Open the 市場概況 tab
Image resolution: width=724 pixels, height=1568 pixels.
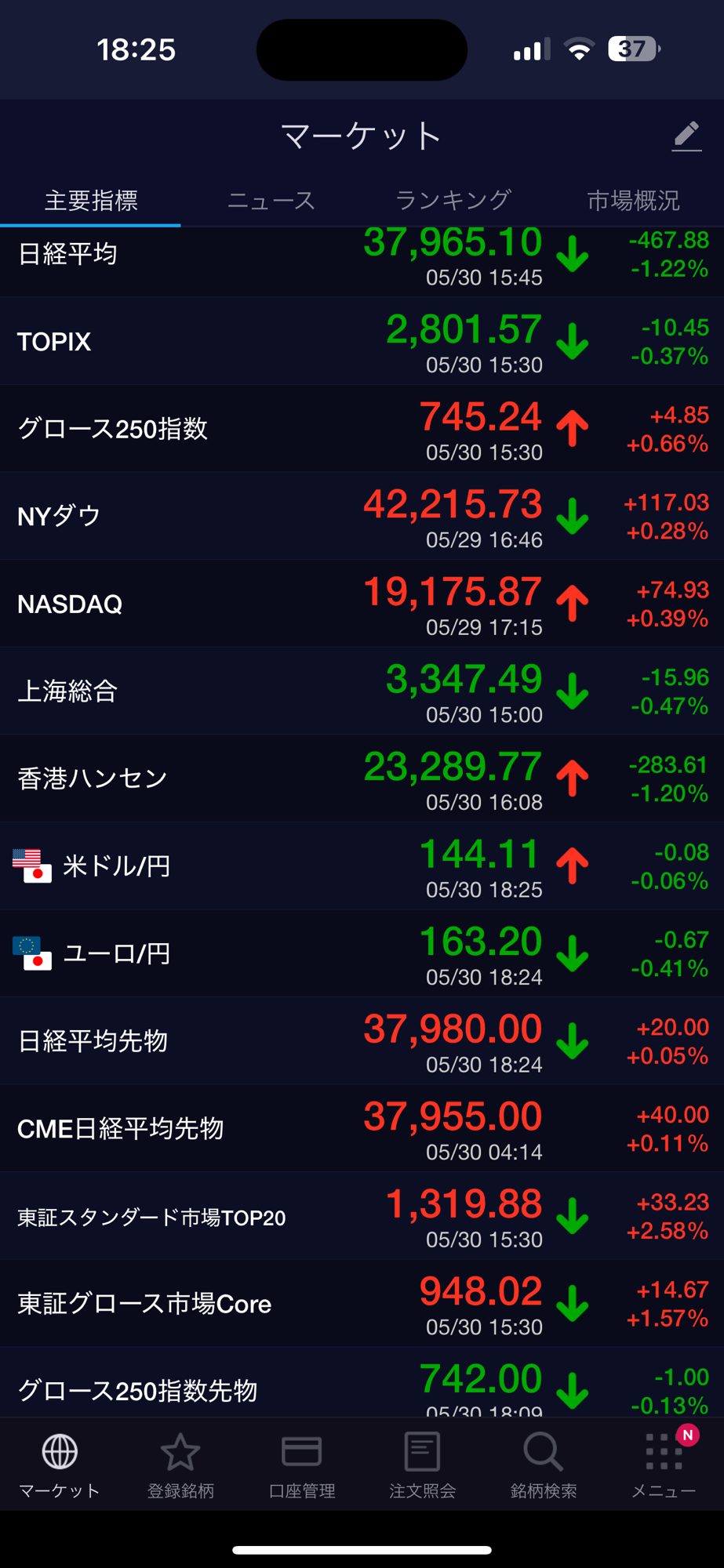click(632, 201)
